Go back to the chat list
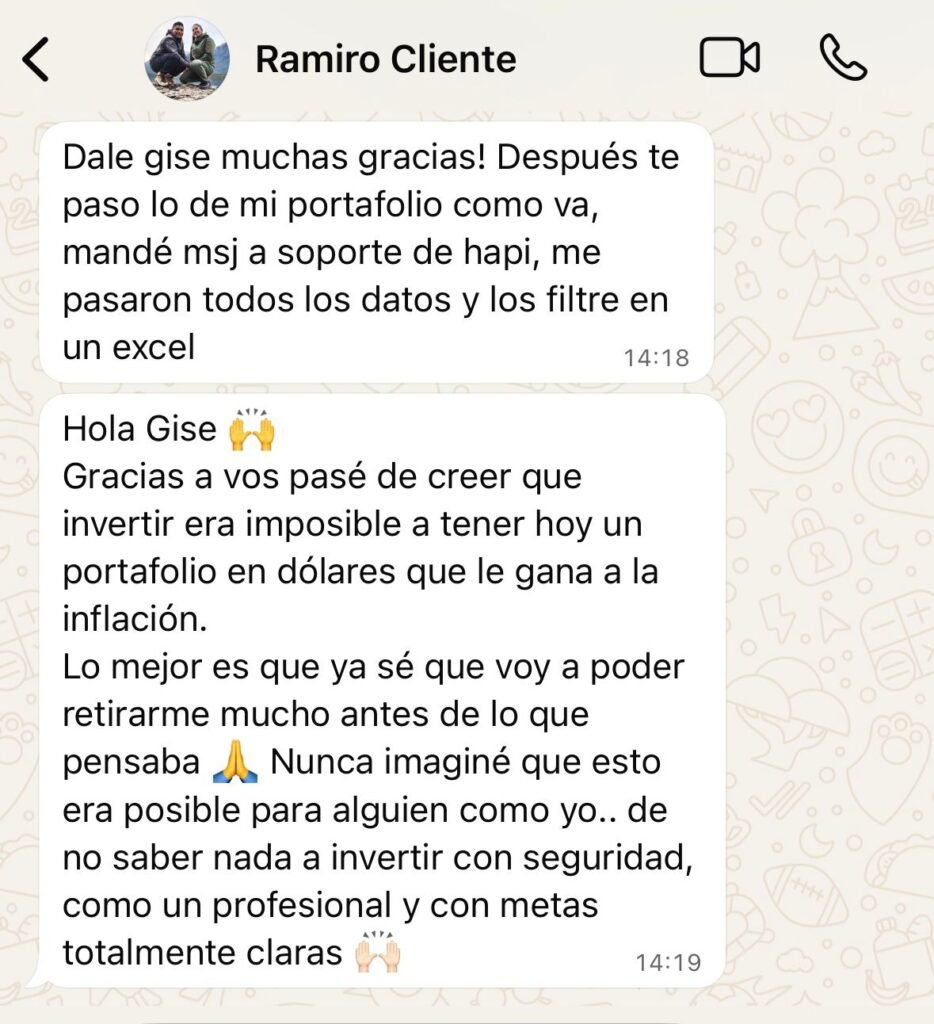The image size is (934, 1024). (x=36, y=60)
